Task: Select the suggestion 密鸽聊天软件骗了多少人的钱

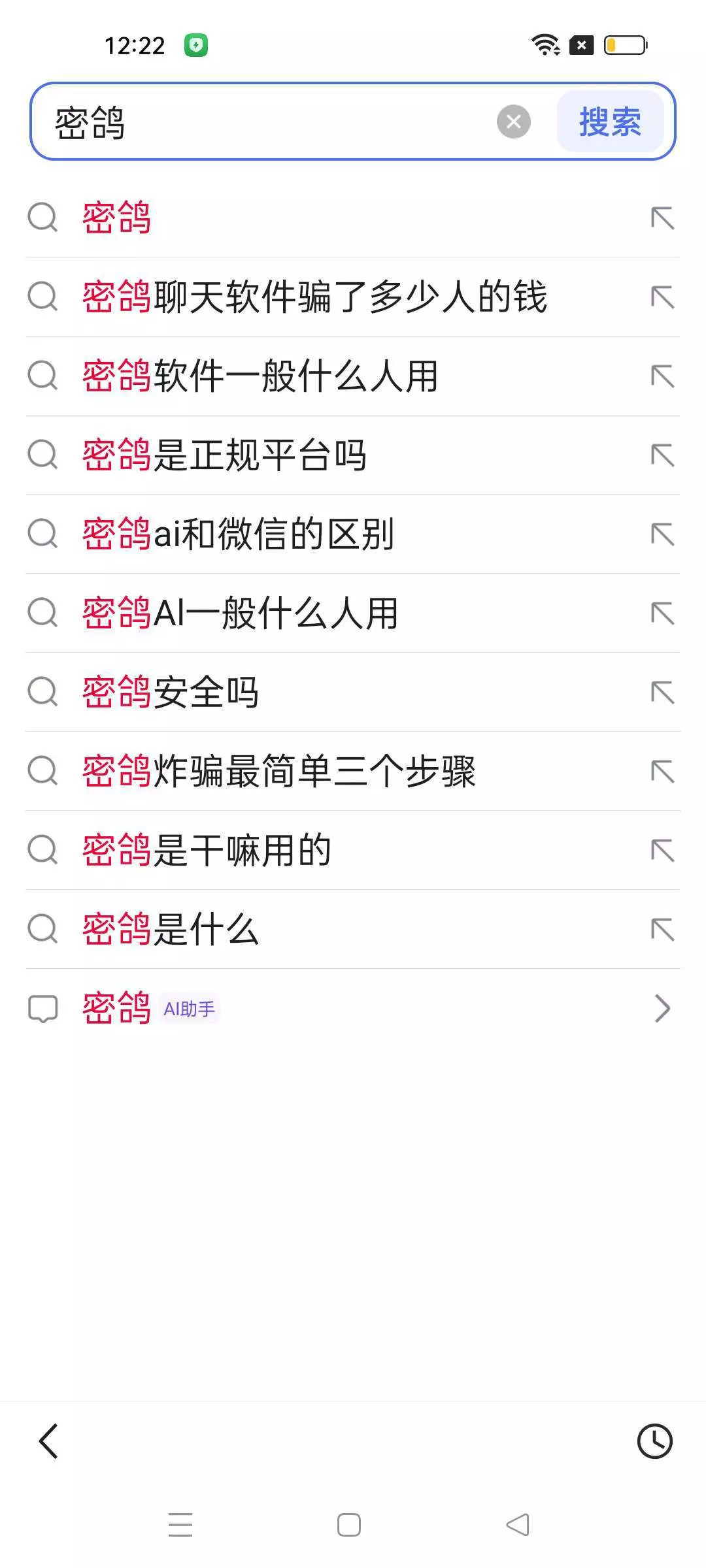Action: pyautogui.click(x=314, y=297)
